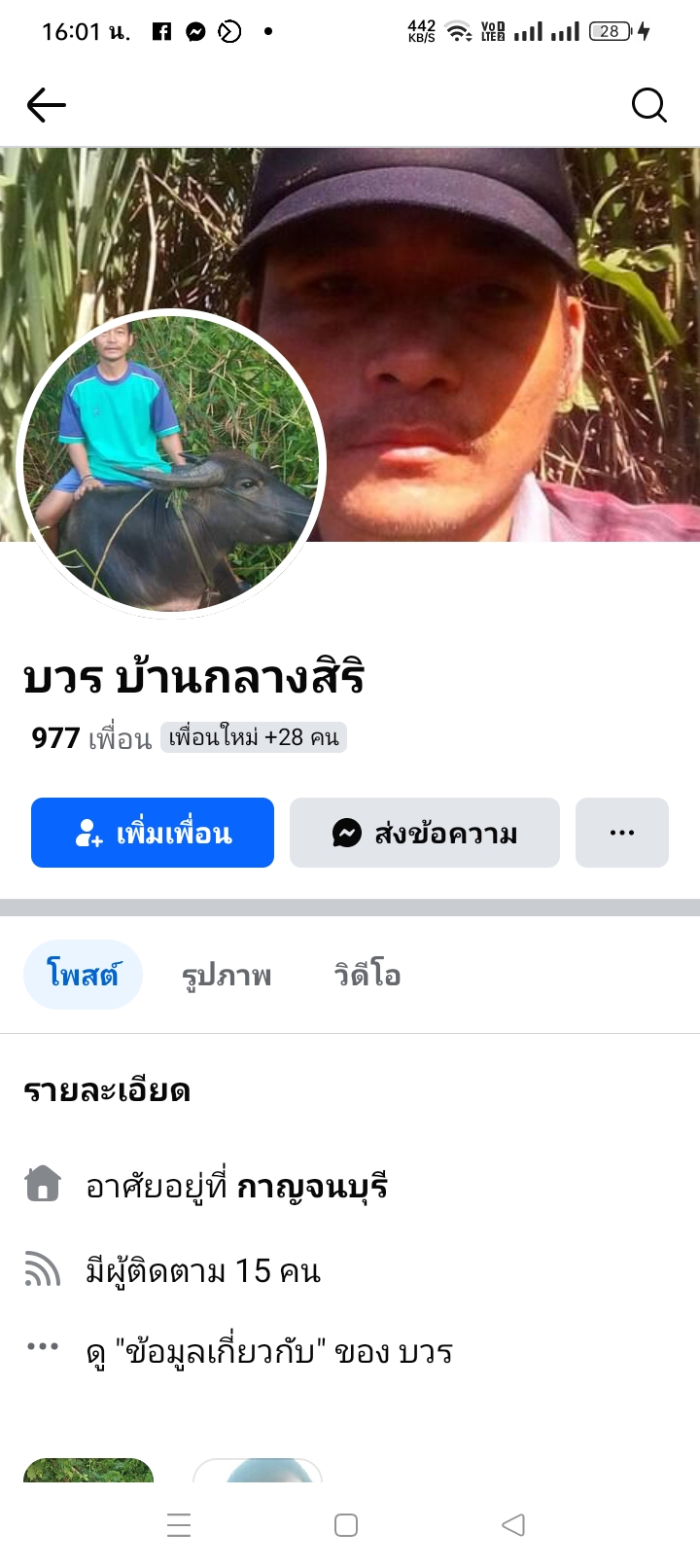The height and width of the screenshot is (1568, 700).
Task: Open the three-dot more options button
Action: [622, 833]
